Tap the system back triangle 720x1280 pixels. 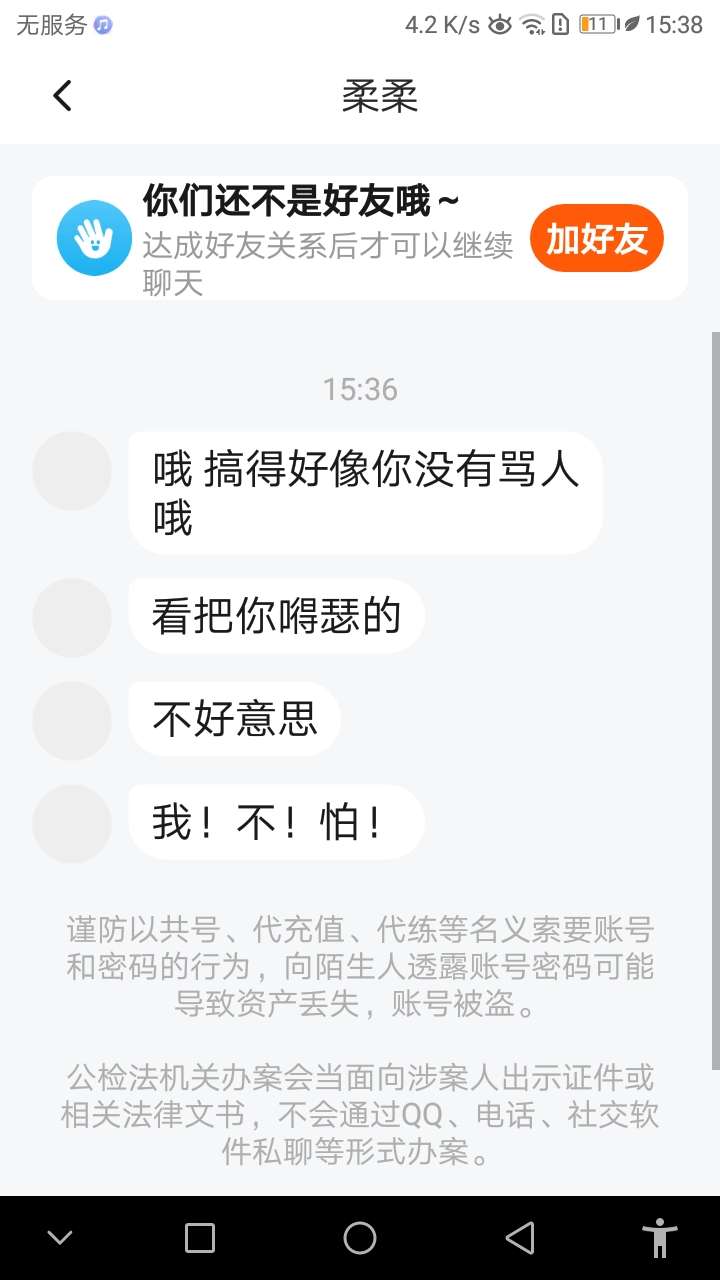(x=519, y=1238)
